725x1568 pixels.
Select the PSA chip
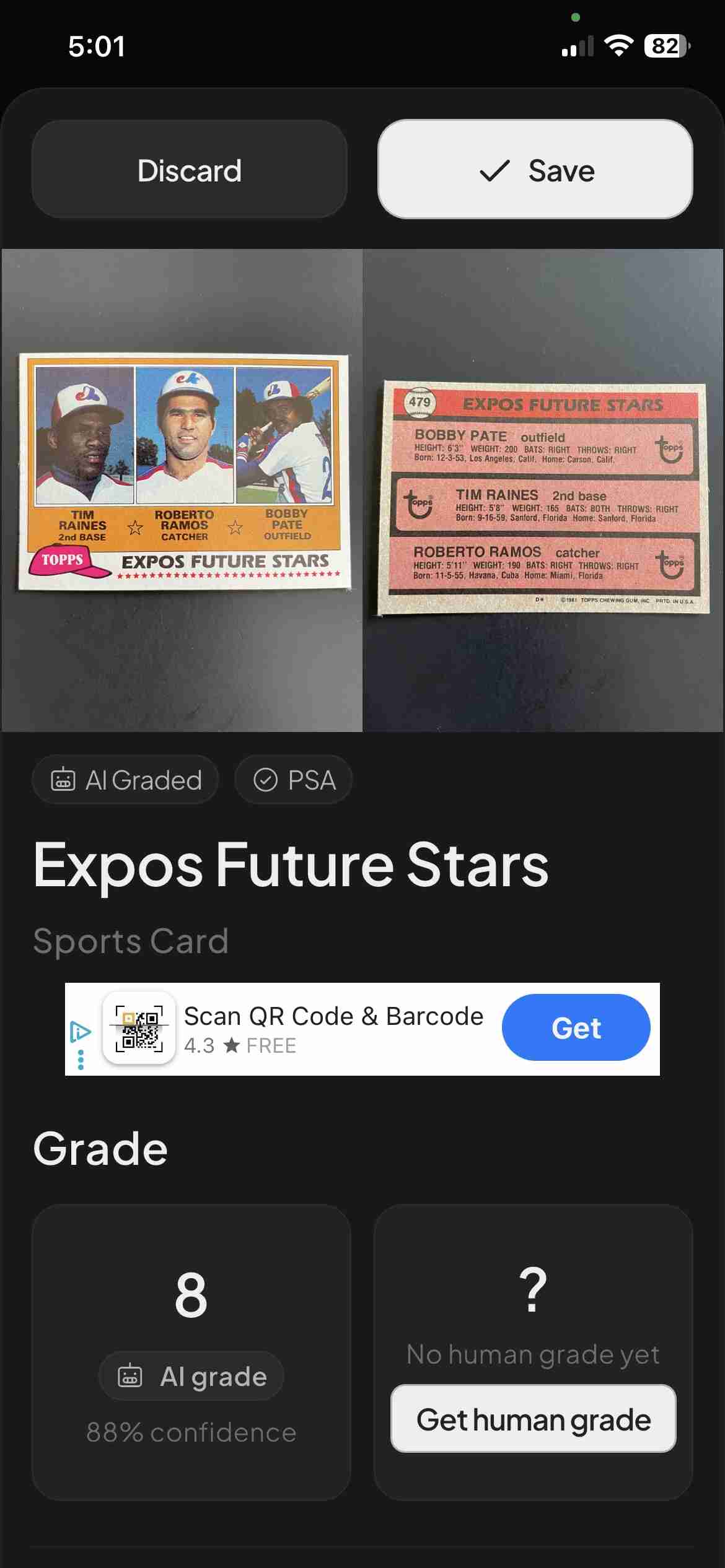click(294, 780)
